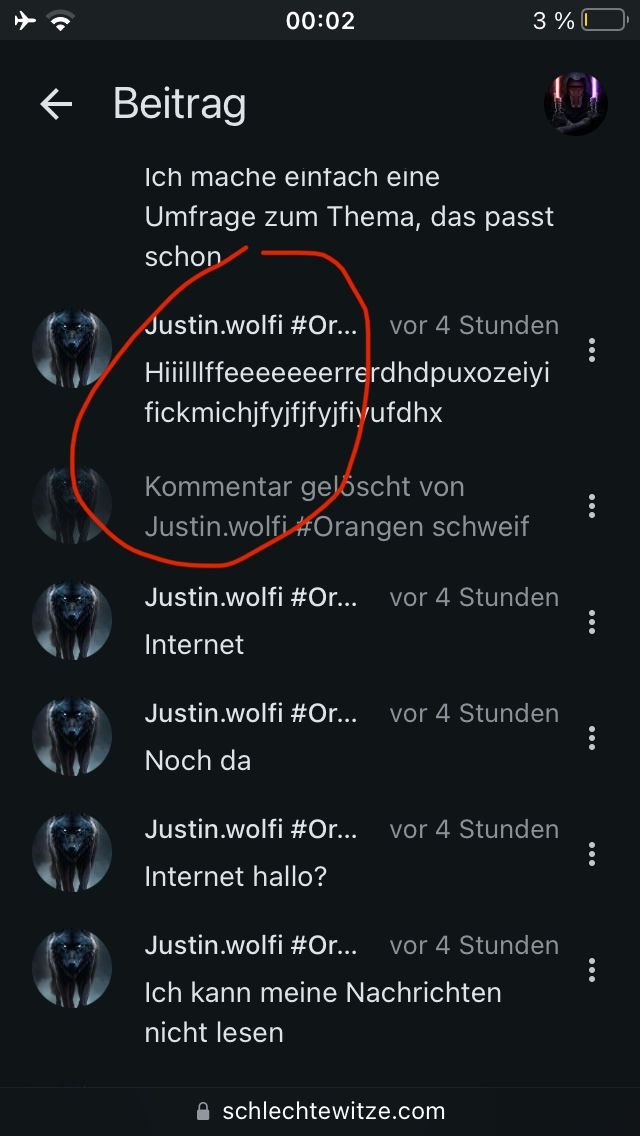Tap the three dots beside "Noch da"
This screenshot has height=1136, width=640.
(592, 738)
